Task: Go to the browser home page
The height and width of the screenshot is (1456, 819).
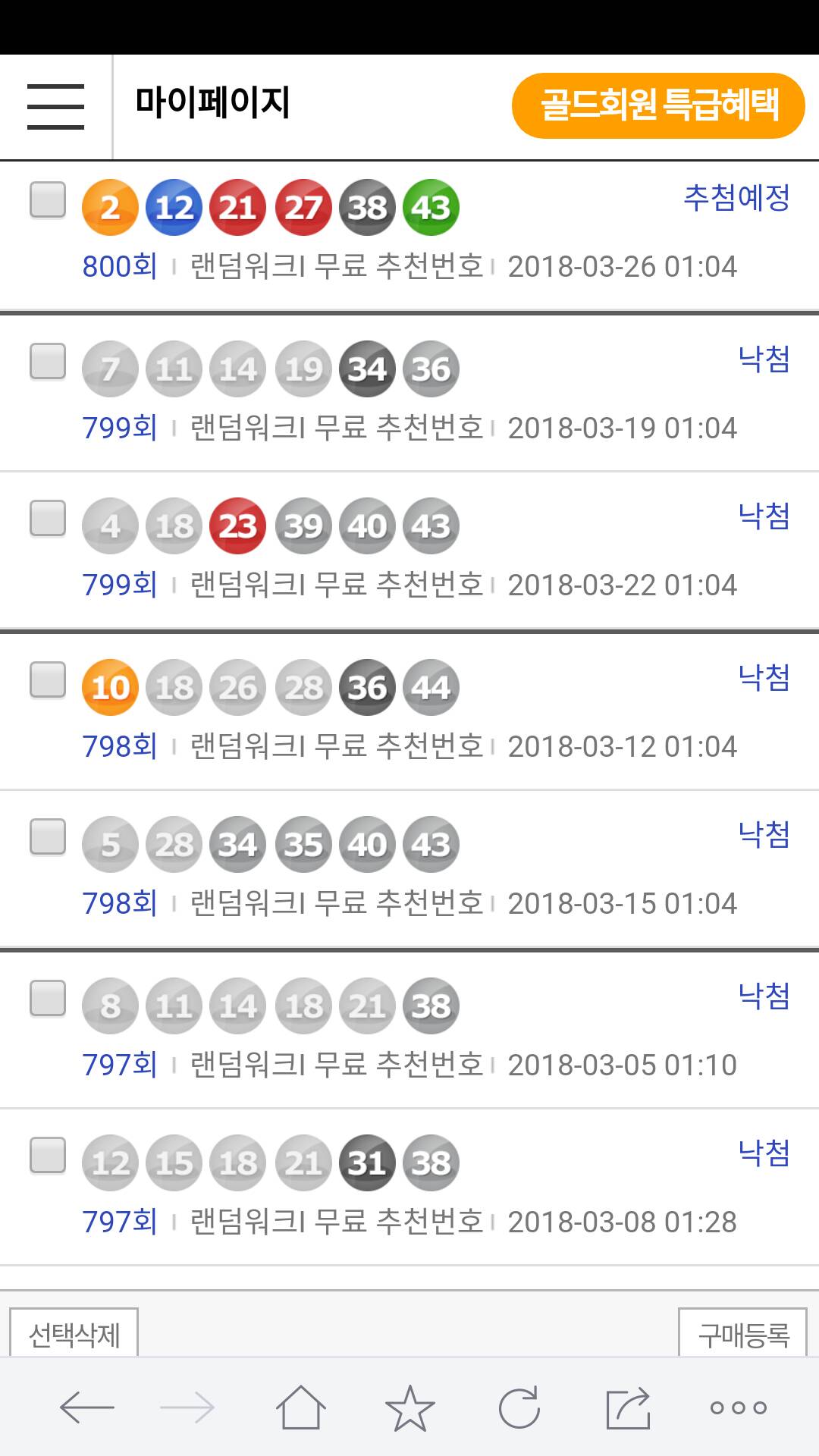Action: coord(301,1407)
